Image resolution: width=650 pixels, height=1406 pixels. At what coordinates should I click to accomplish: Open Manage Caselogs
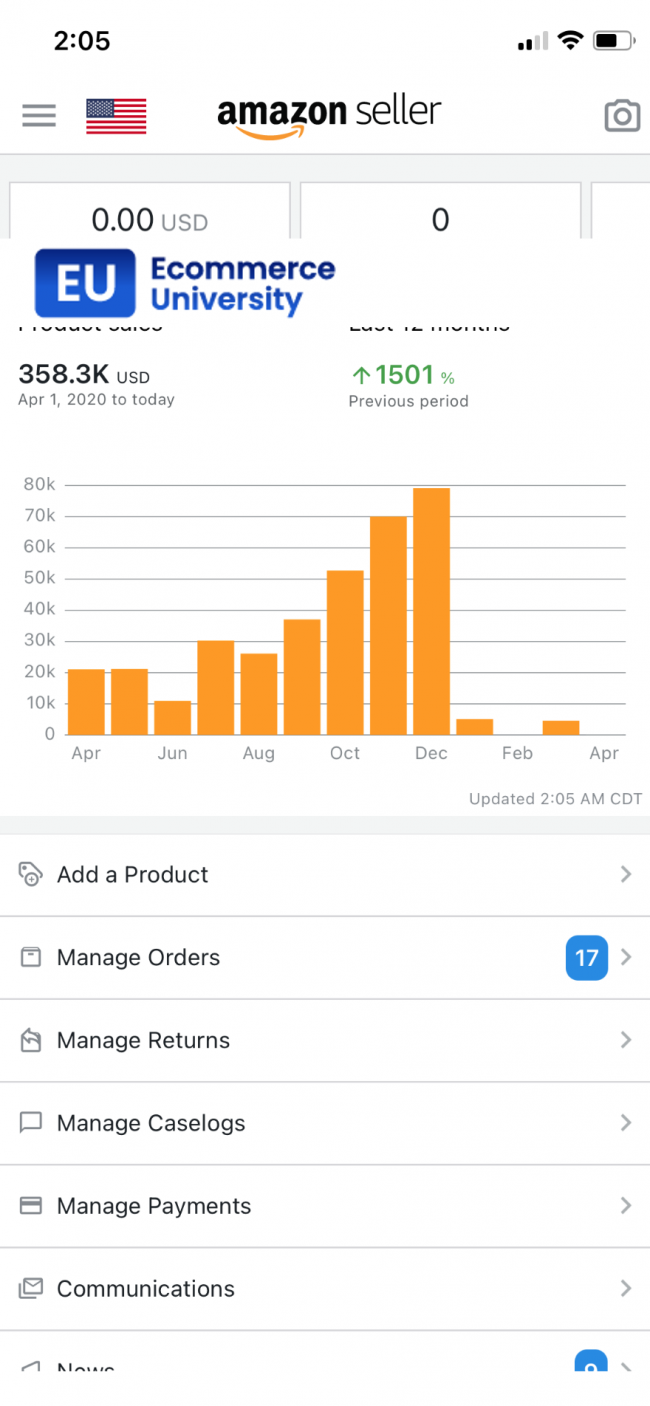point(325,1124)
